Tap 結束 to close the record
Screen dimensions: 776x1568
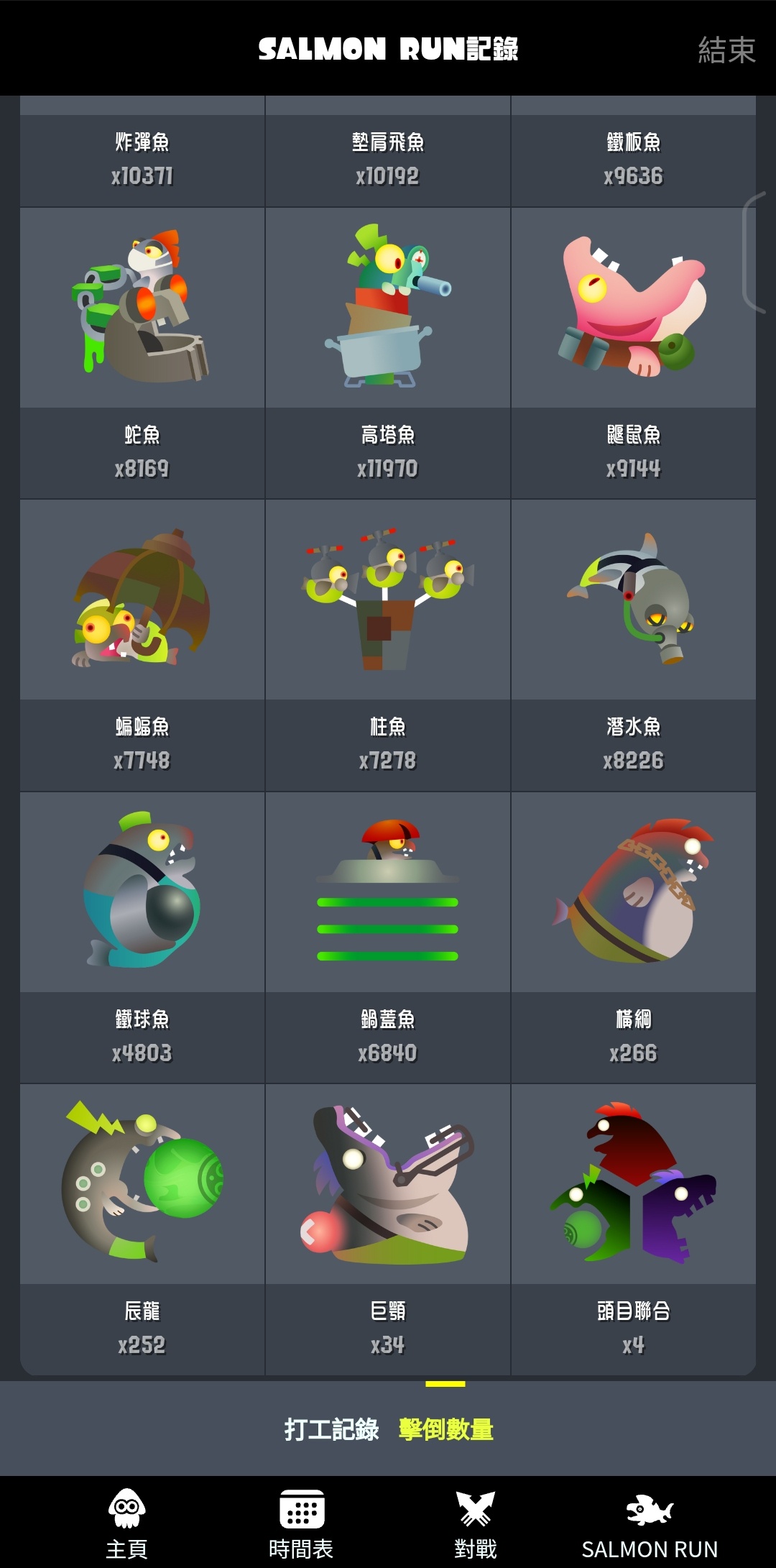726,50
